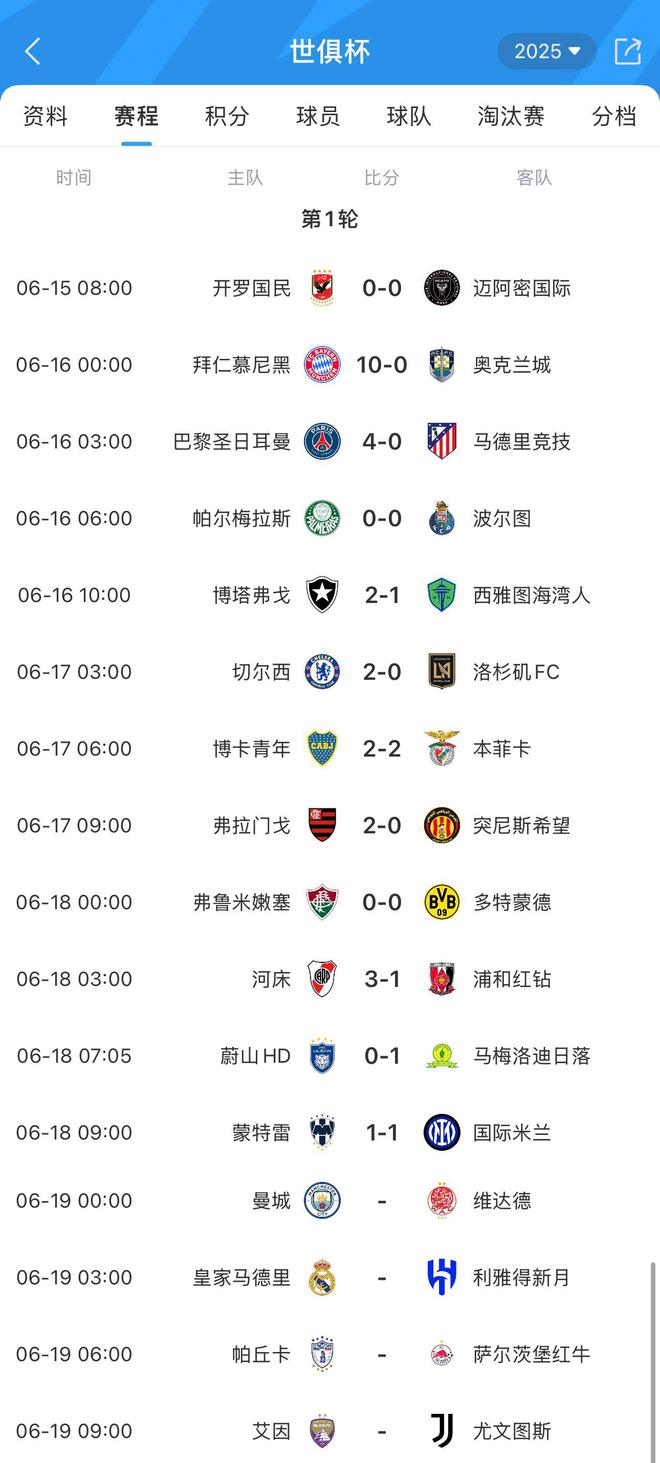Open match 拜仁慕尼黑 vs 奥克兰城
This screenshot has height=1463, width=660.
pyautogui.click(x=381, y=365)
